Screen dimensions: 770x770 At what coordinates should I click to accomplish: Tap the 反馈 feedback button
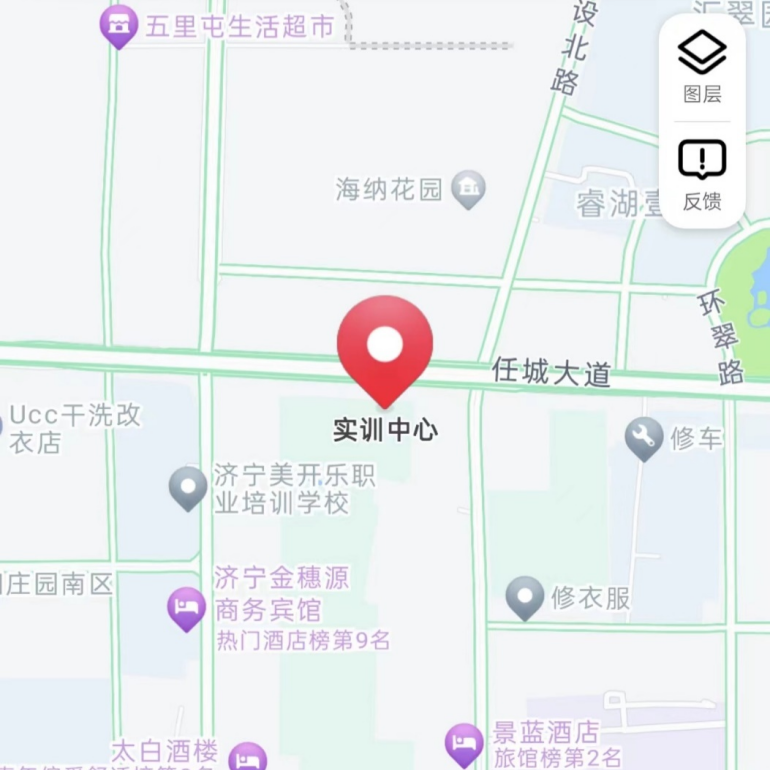pos(702,174)
